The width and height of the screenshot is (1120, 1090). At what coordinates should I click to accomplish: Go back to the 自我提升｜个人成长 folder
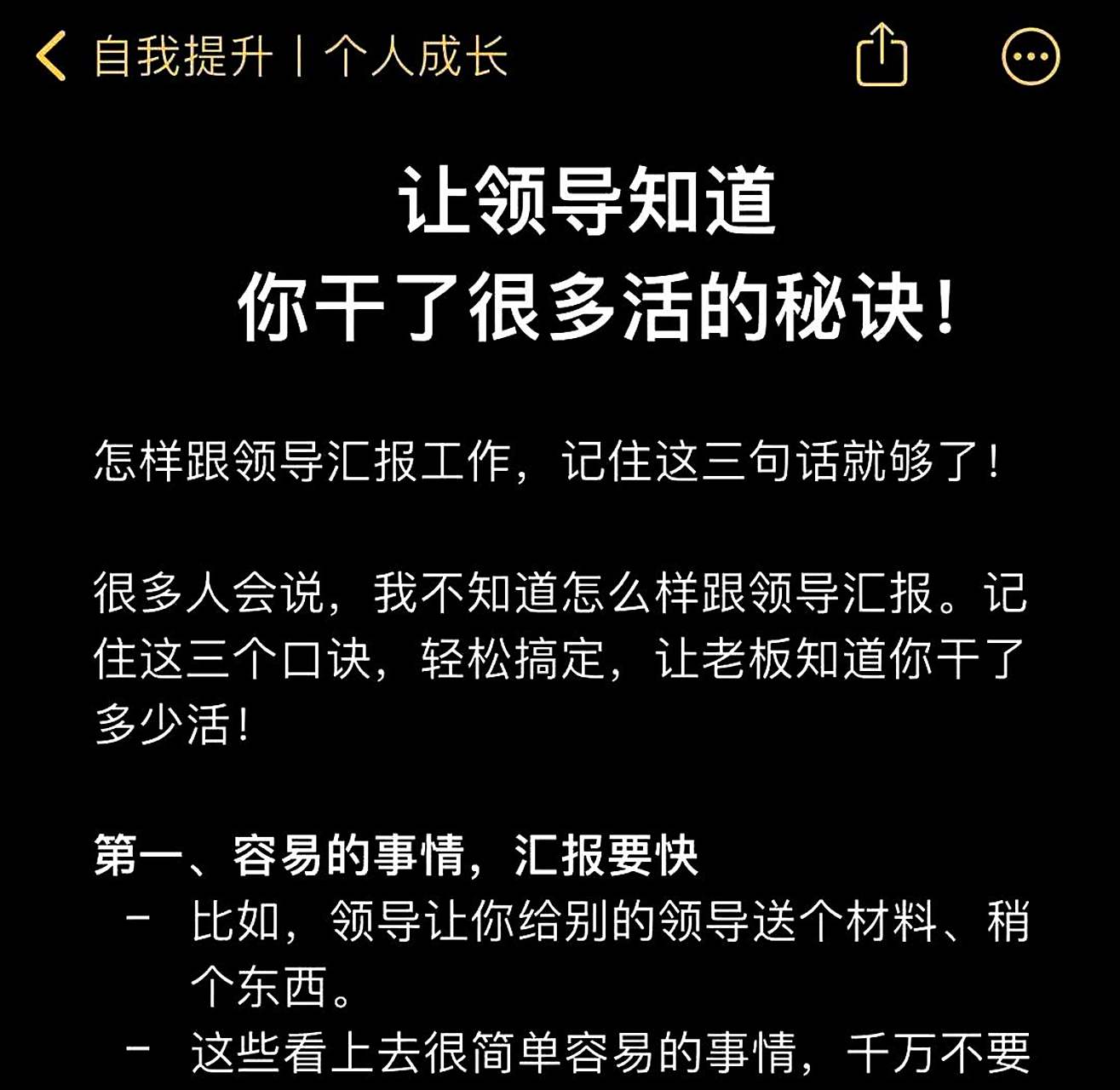coord(51,56)
